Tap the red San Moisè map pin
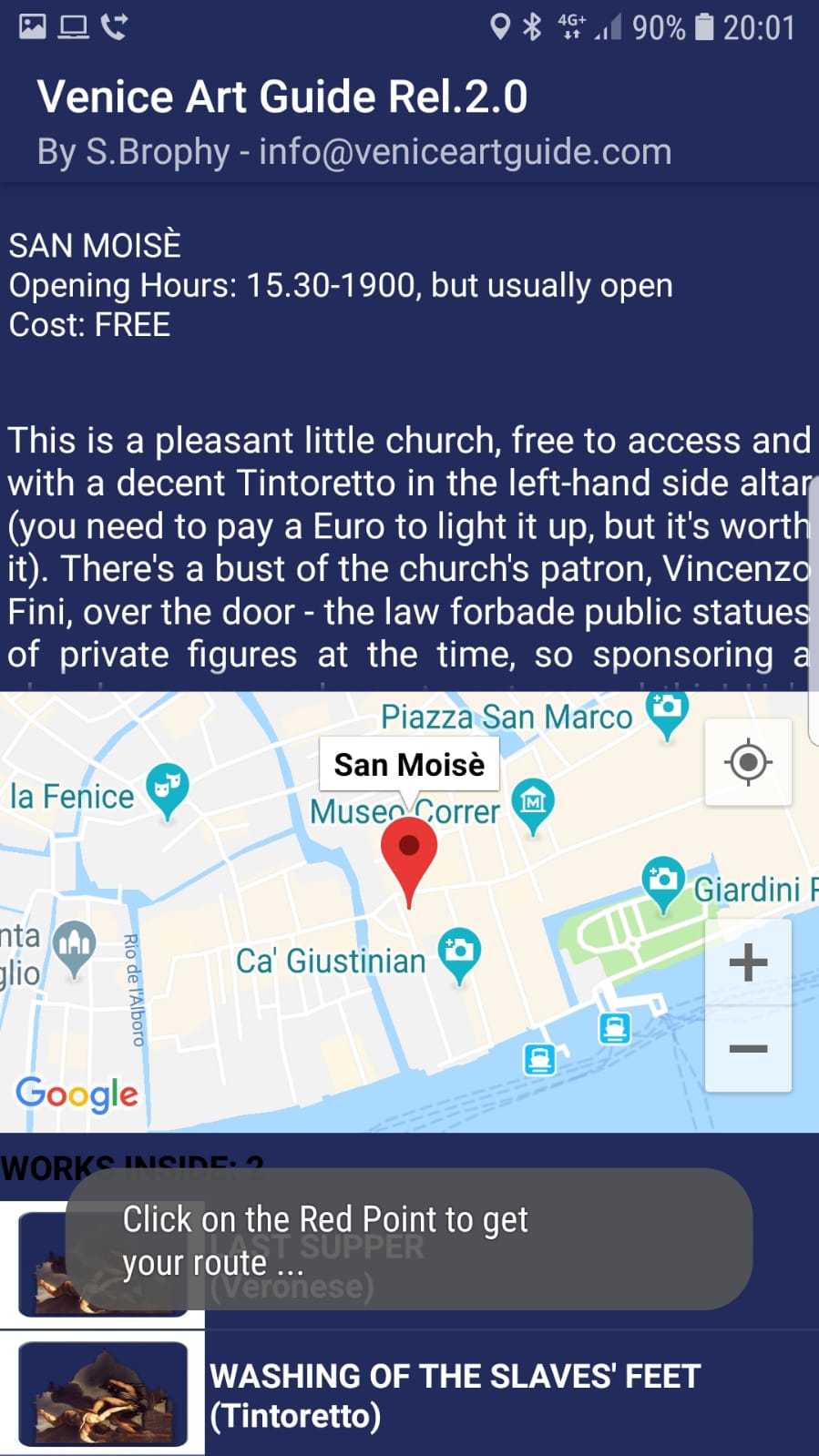Viewport: 819px width, 1456px height. point(409,850)
